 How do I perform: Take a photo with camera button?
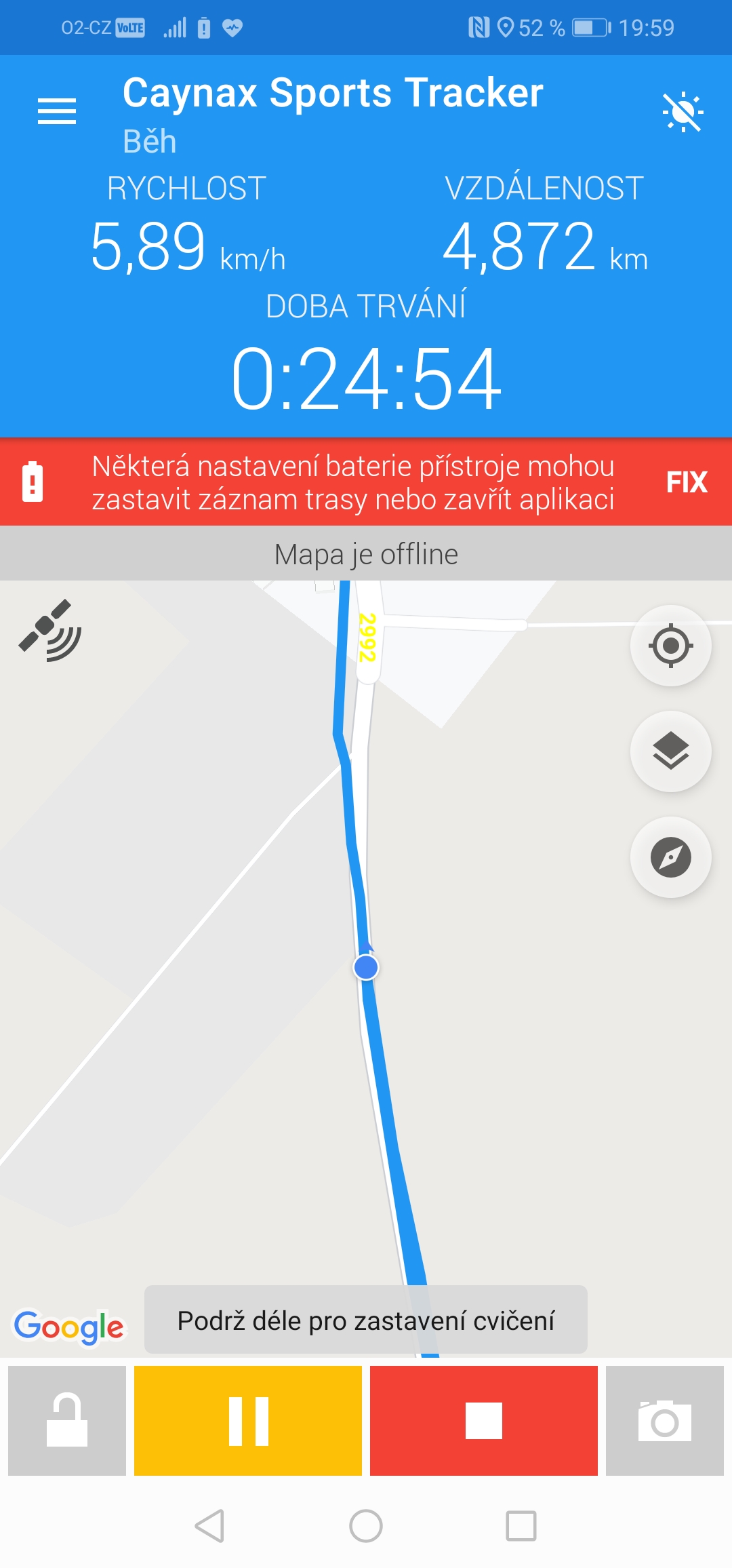[x=665, y=1421]
